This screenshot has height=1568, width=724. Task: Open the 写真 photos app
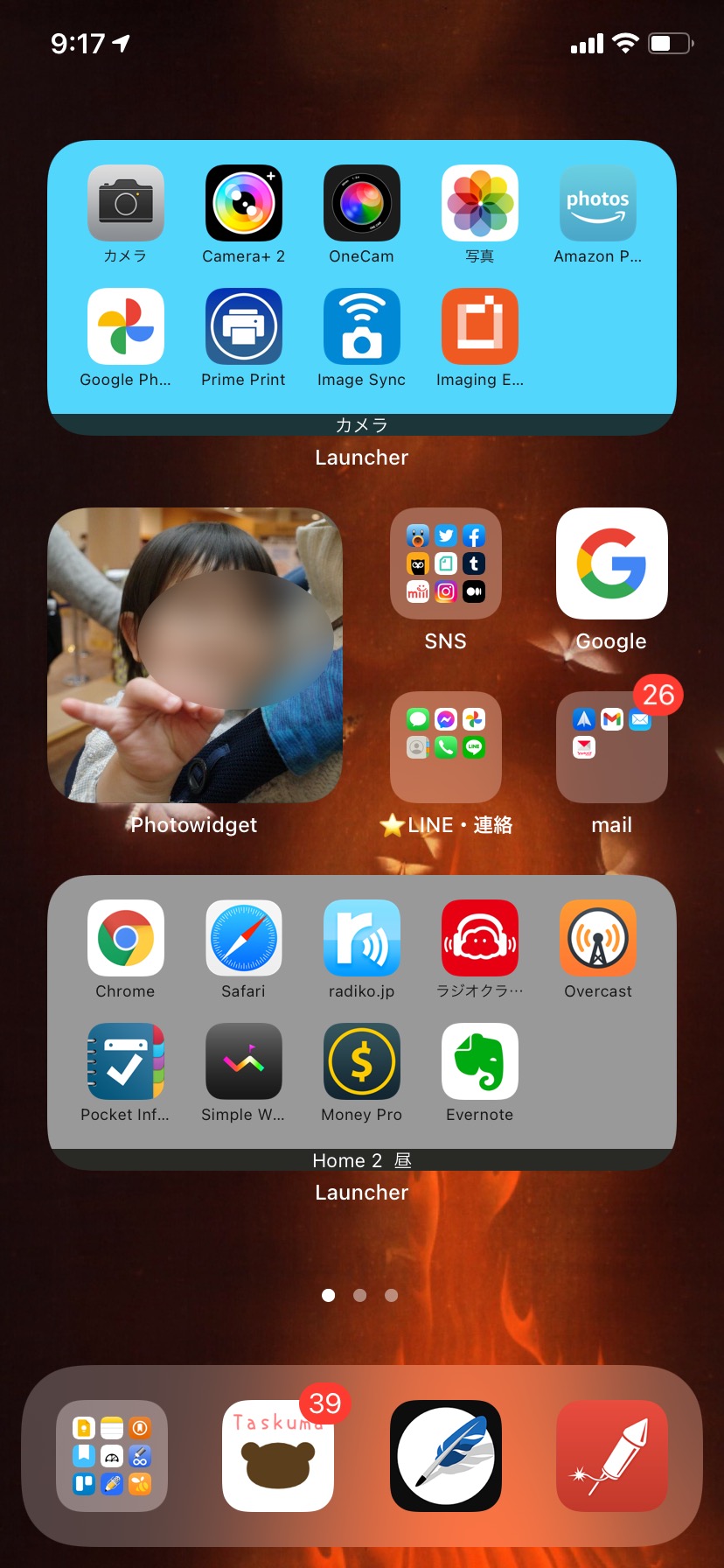pyautogui.click(x=480, y=203)
